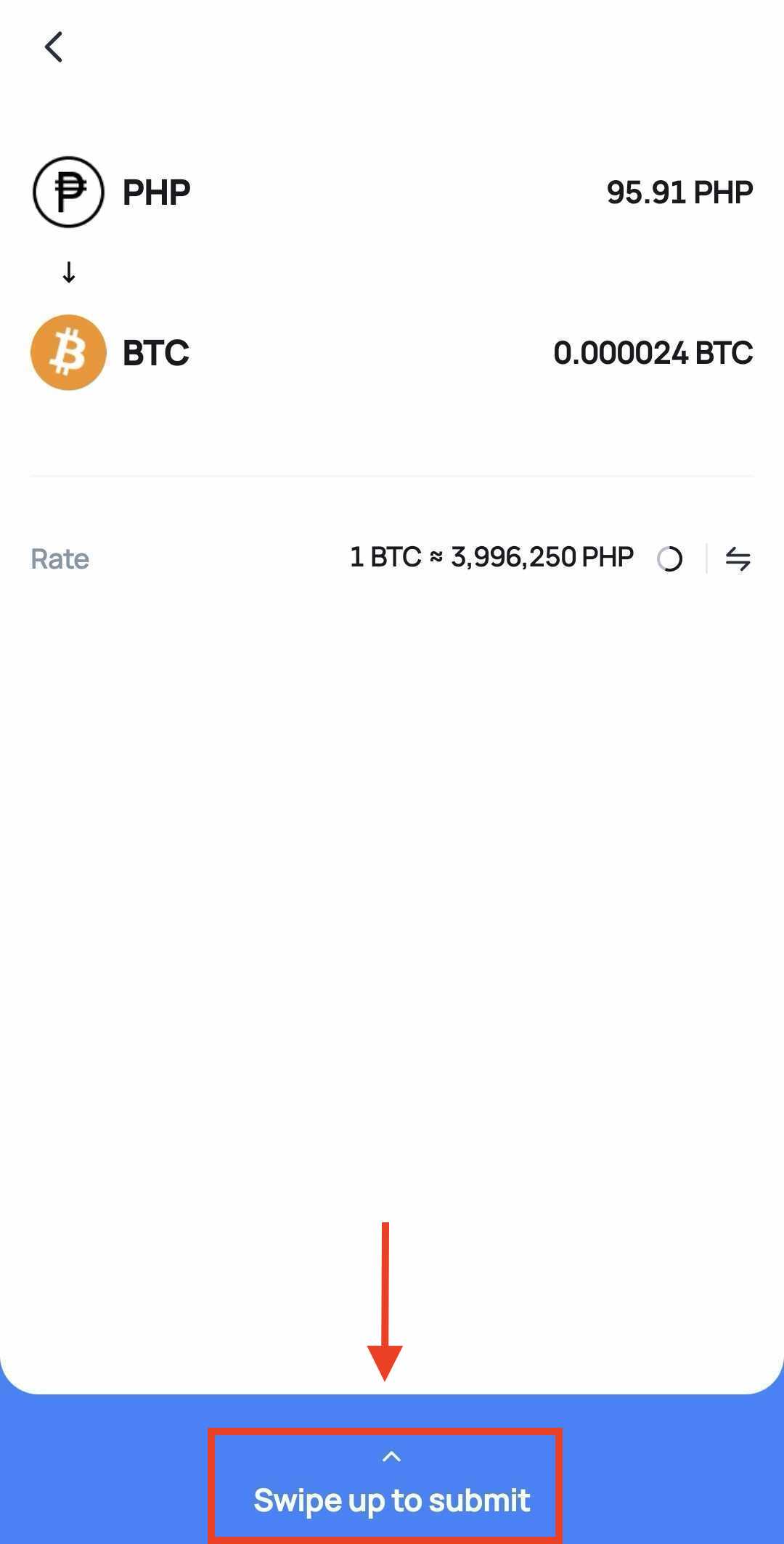Select the BTC label to change asset

tap(155, 353)
